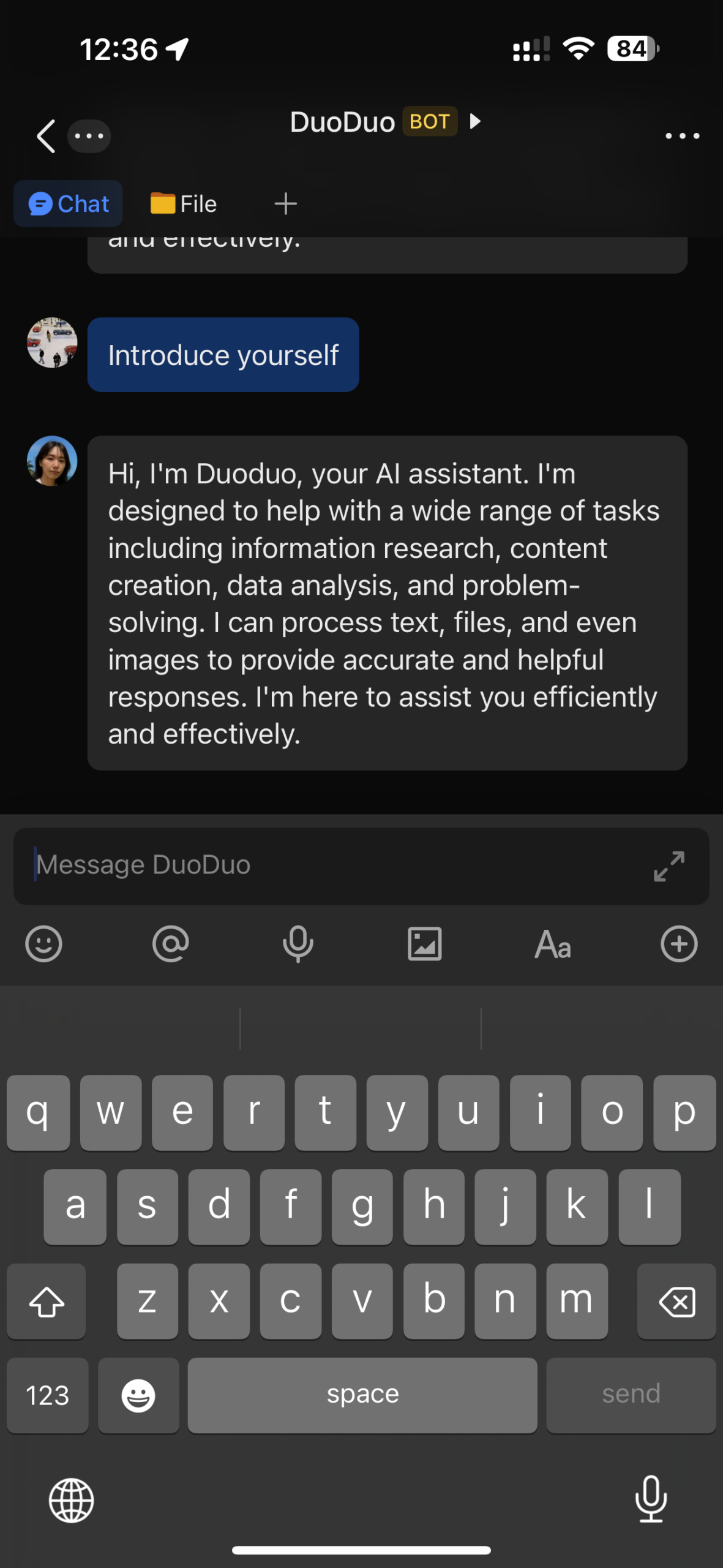The height and width of the screenshot is (1568, 723).
Task: Open more attachment options circle plus
Action: coord(679,944)
